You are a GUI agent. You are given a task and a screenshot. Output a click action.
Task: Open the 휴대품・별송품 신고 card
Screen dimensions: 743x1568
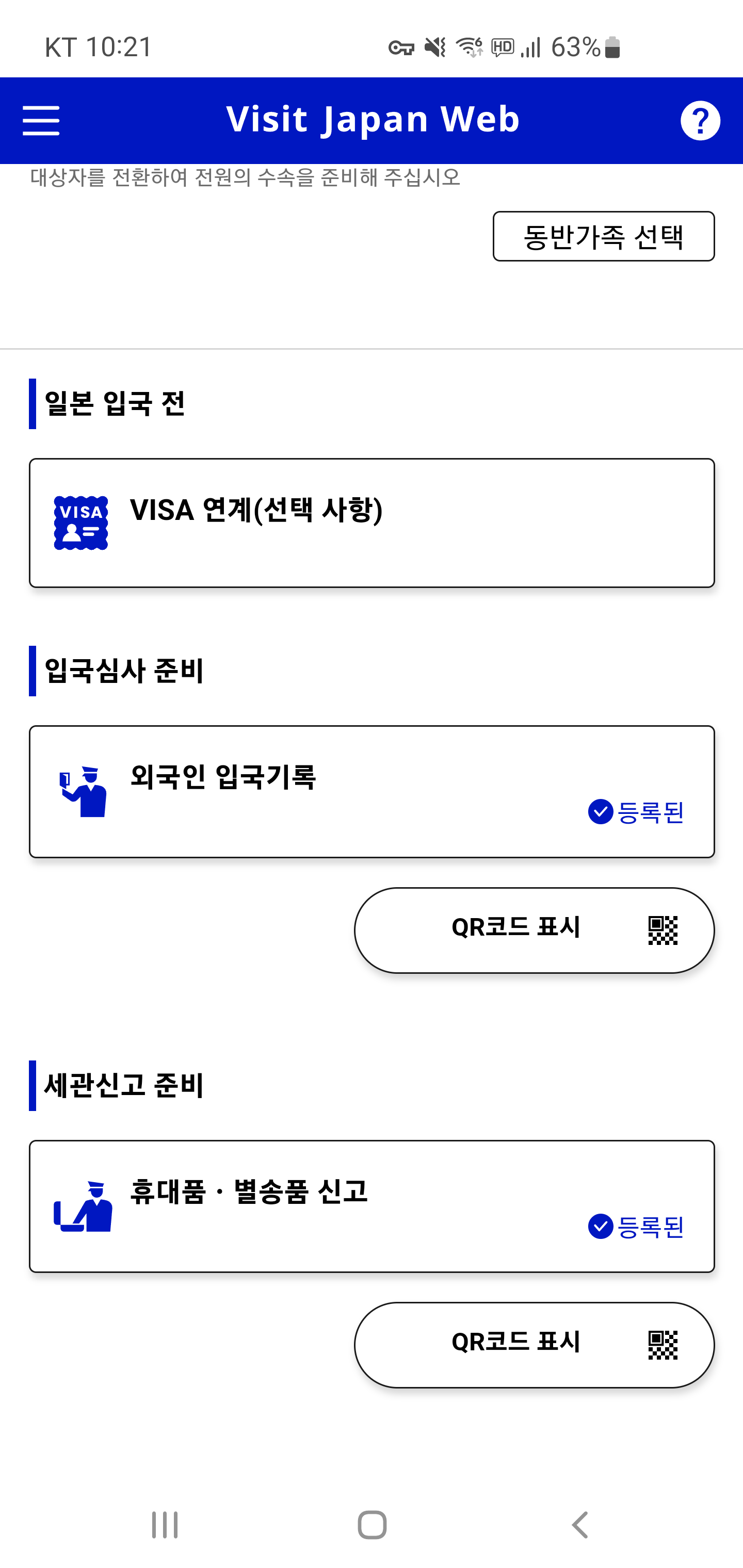click(x=372, y=1206)
